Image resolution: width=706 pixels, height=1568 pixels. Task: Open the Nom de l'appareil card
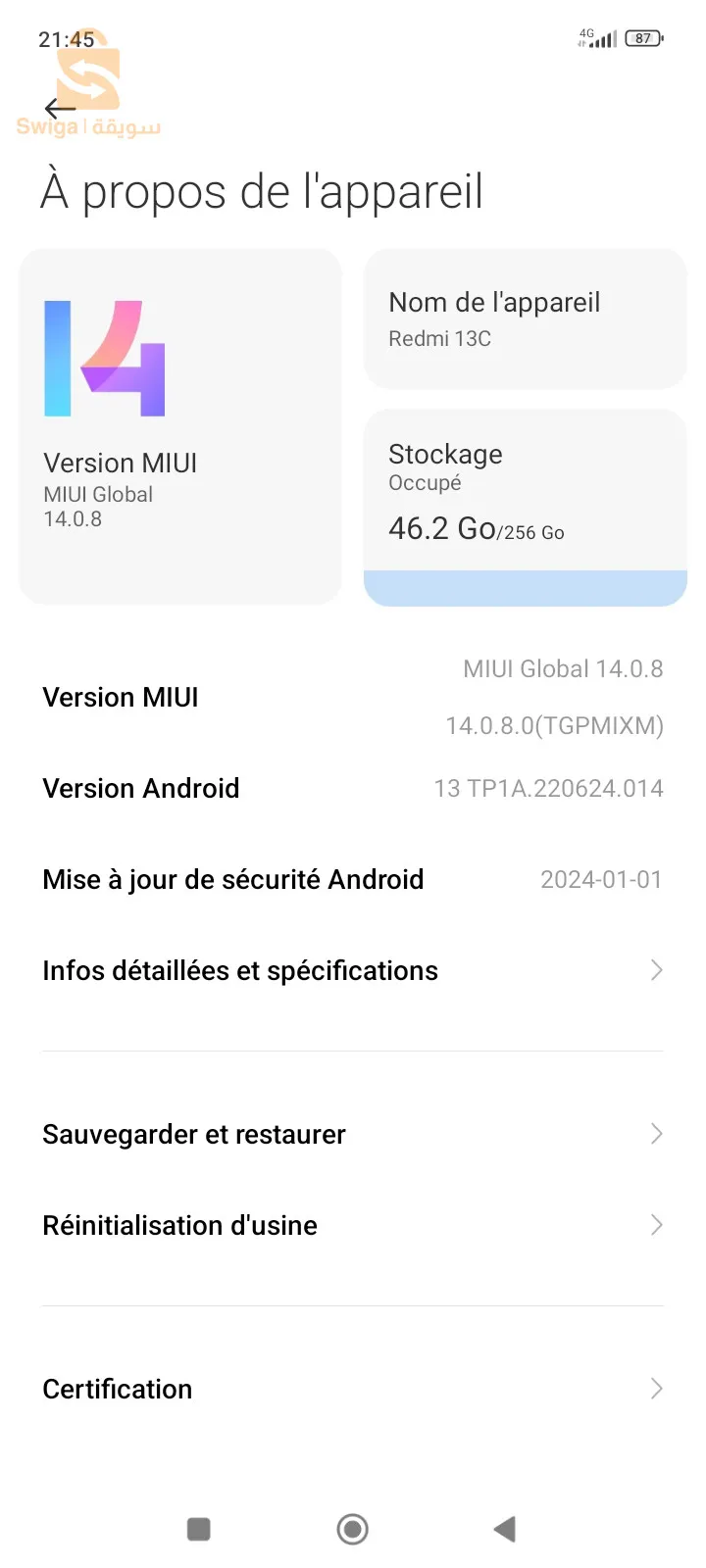tap(525, 318)
